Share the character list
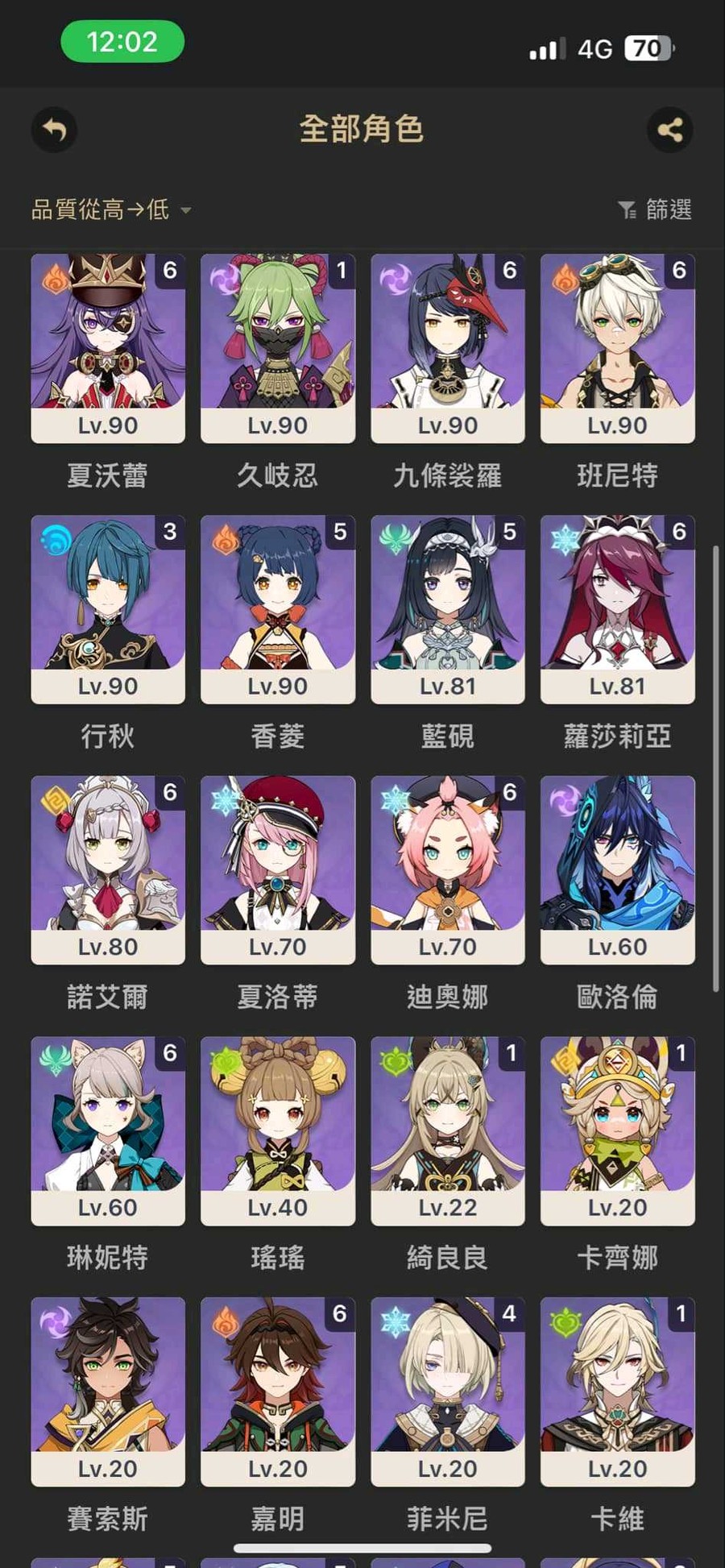The image size is (725, 1568). coord(669,130)
